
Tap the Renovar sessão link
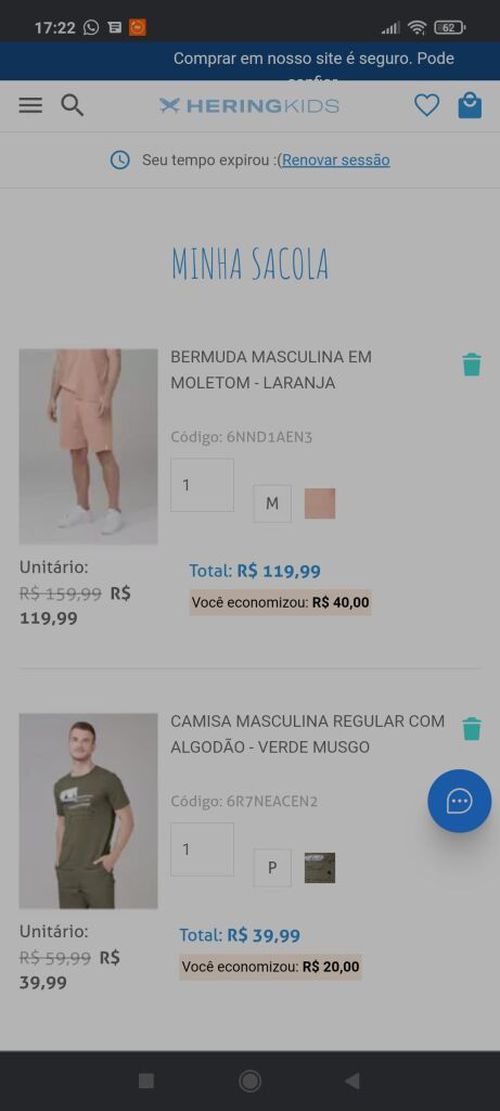(x=336, y=160)
